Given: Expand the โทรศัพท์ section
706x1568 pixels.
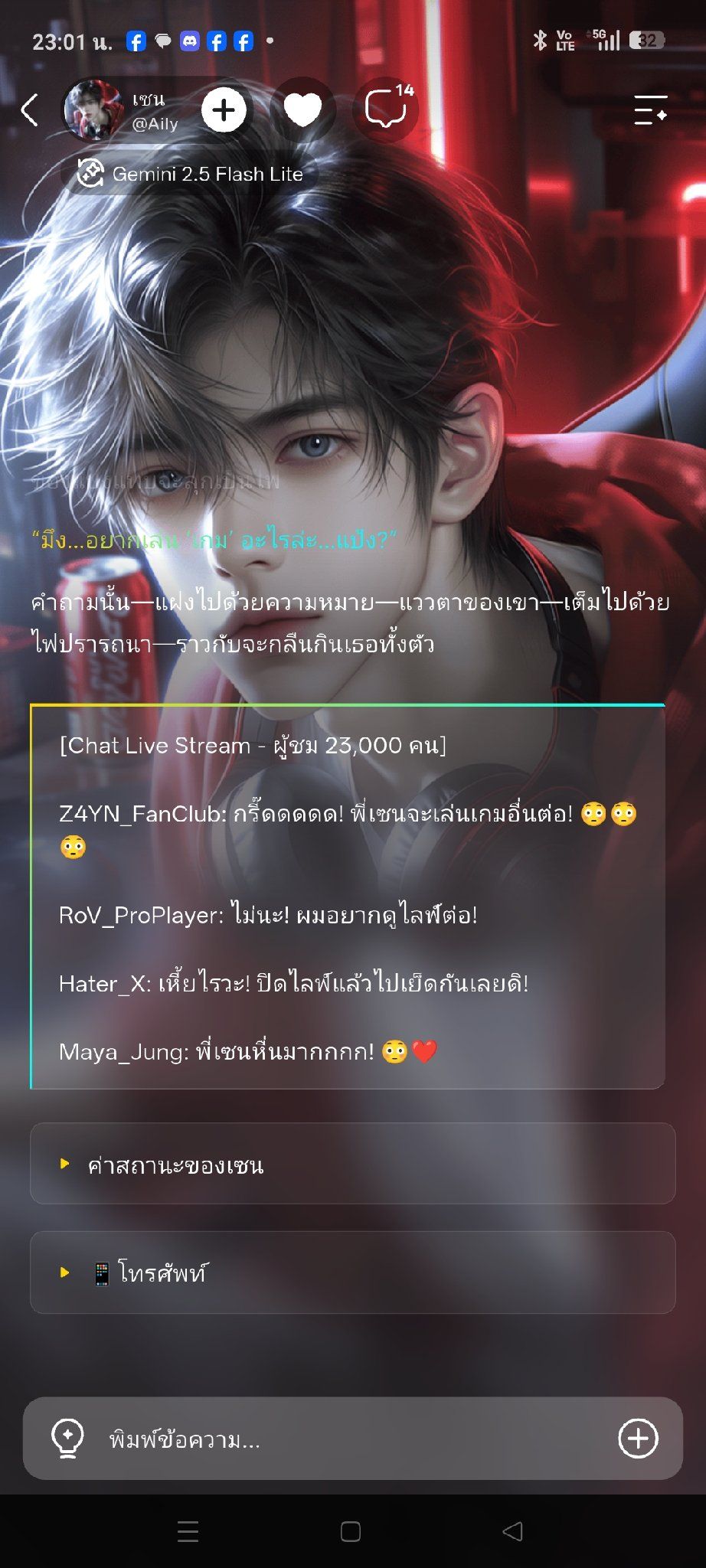Looking at the screenshot, I should tap(352, 1272).
